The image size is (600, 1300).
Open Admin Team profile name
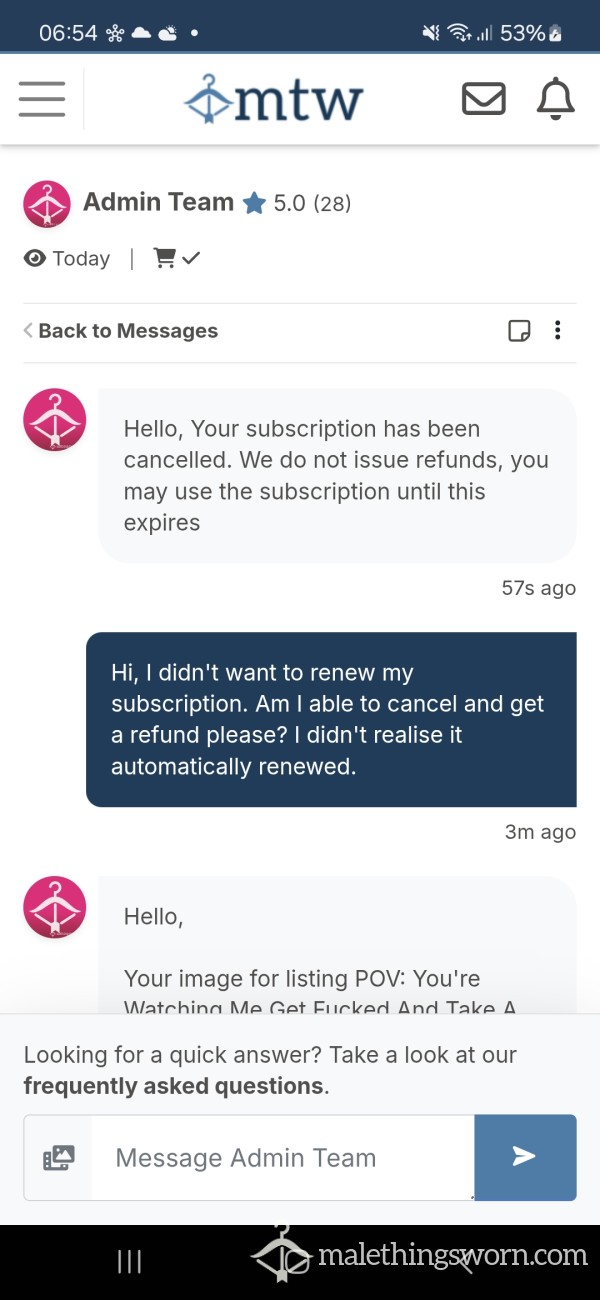(159, 202)
